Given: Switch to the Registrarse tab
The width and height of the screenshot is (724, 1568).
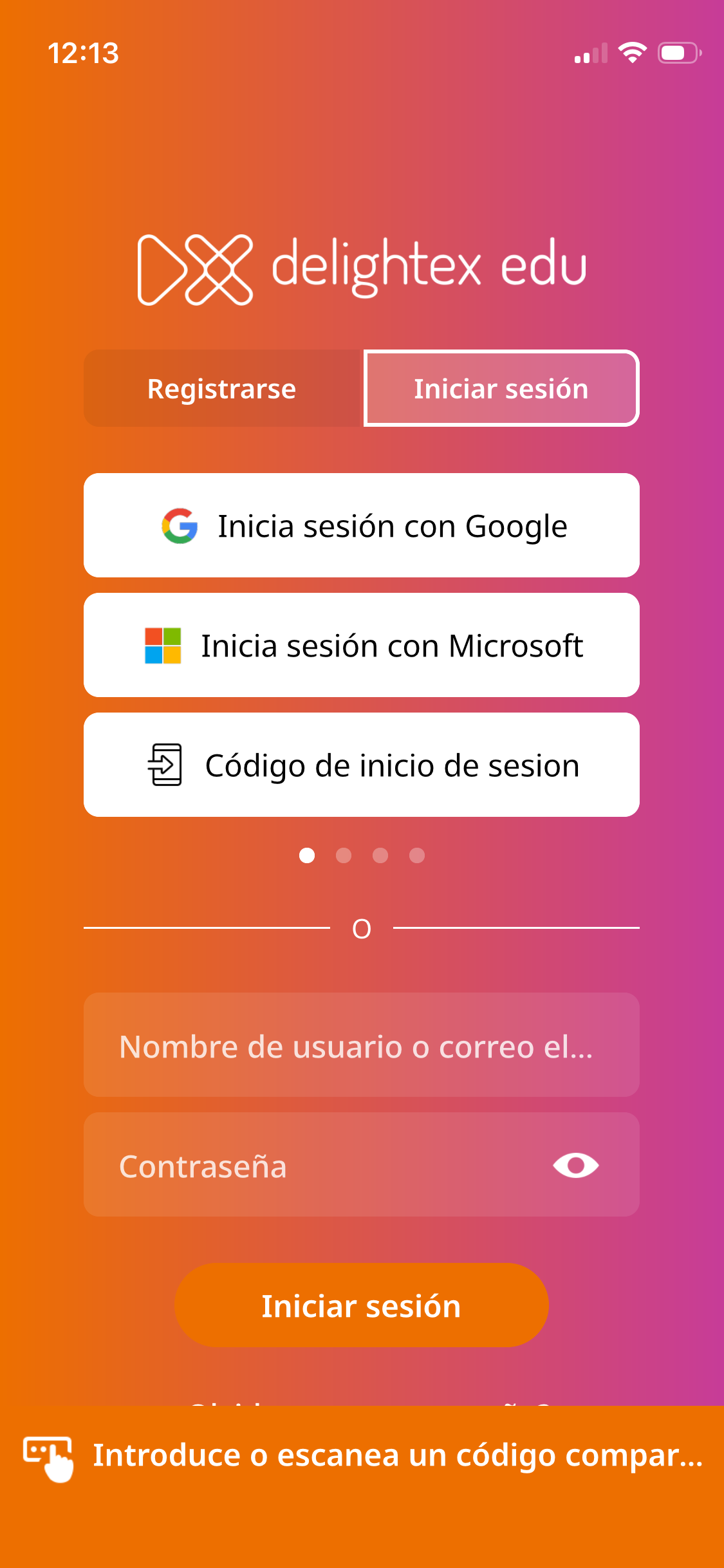Looking at the screenshot, I should [x=222, y=389].
